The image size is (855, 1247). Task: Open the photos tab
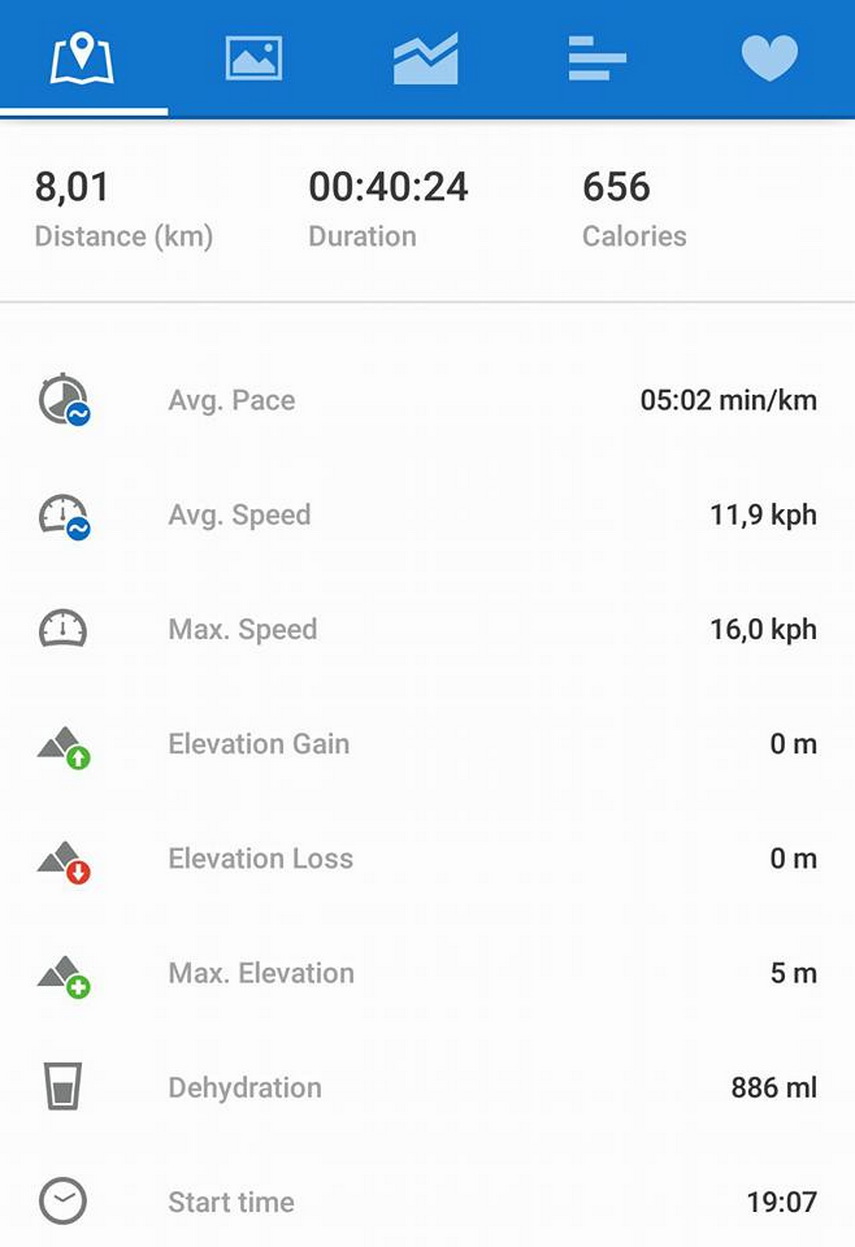[x=254, y=59]
